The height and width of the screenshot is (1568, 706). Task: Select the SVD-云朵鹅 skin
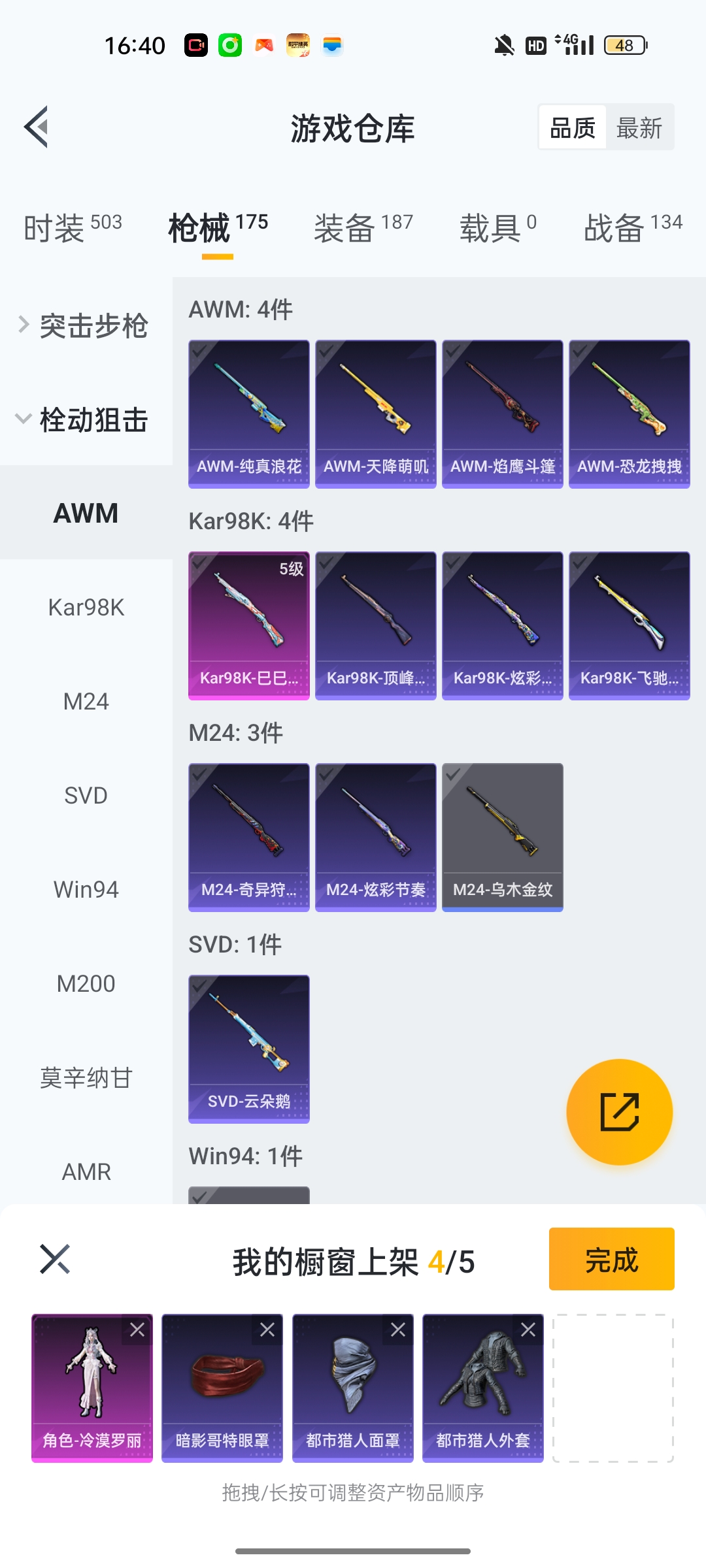point(249,1048)
